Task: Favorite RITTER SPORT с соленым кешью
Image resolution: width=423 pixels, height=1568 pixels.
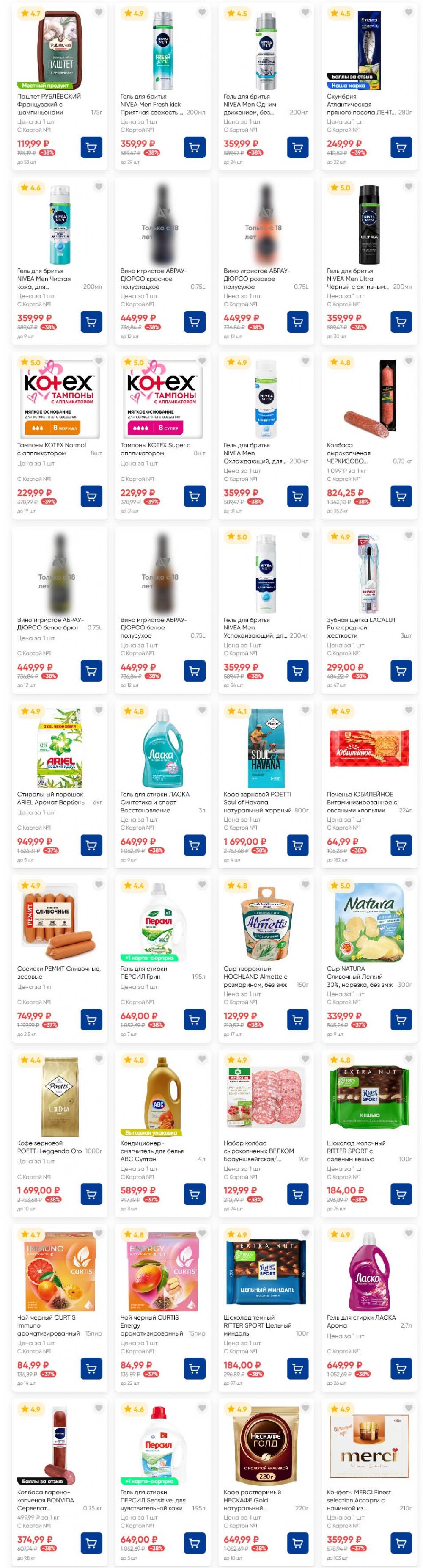Action: pos(408,1059)
